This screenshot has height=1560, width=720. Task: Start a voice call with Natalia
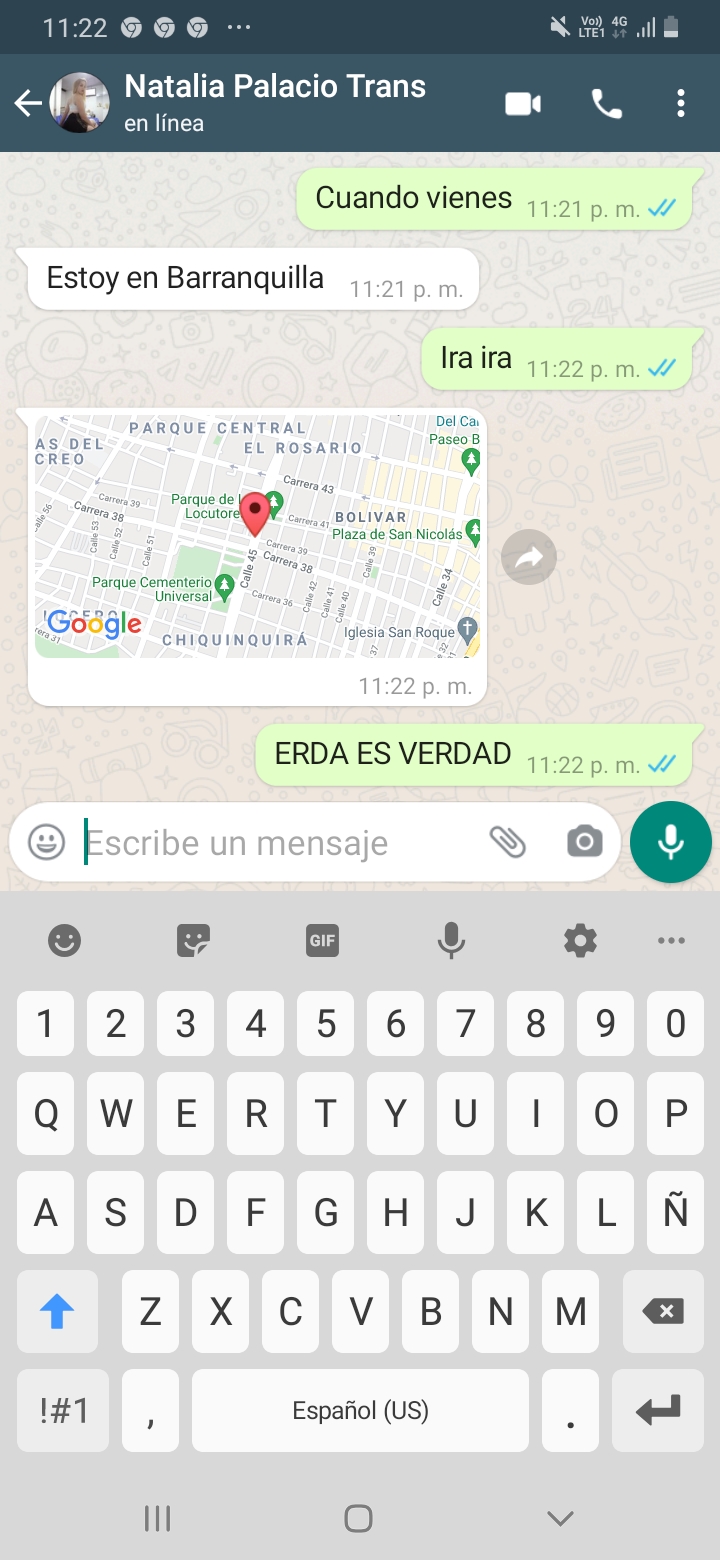click(606, 104)
